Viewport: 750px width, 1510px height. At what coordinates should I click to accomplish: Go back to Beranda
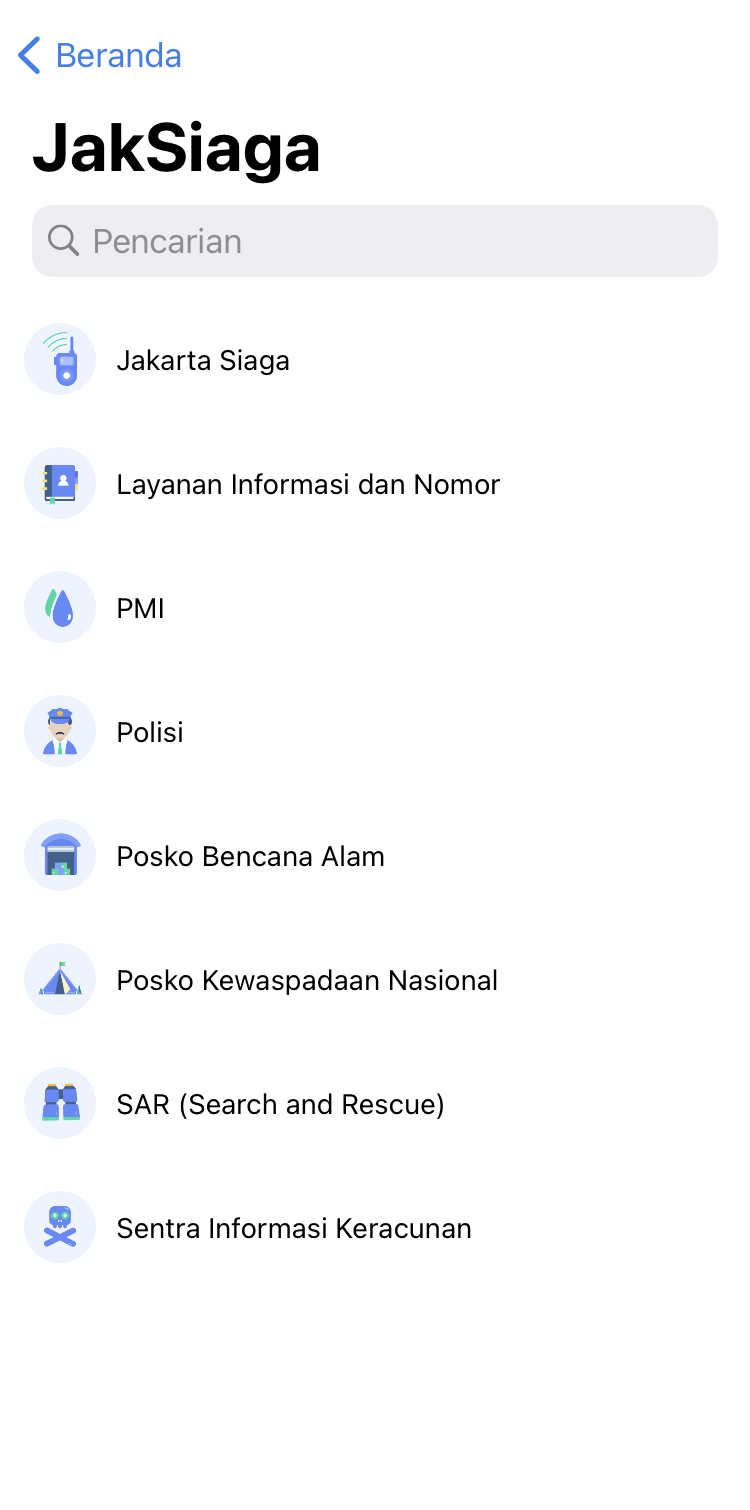[x=99, y=55]
